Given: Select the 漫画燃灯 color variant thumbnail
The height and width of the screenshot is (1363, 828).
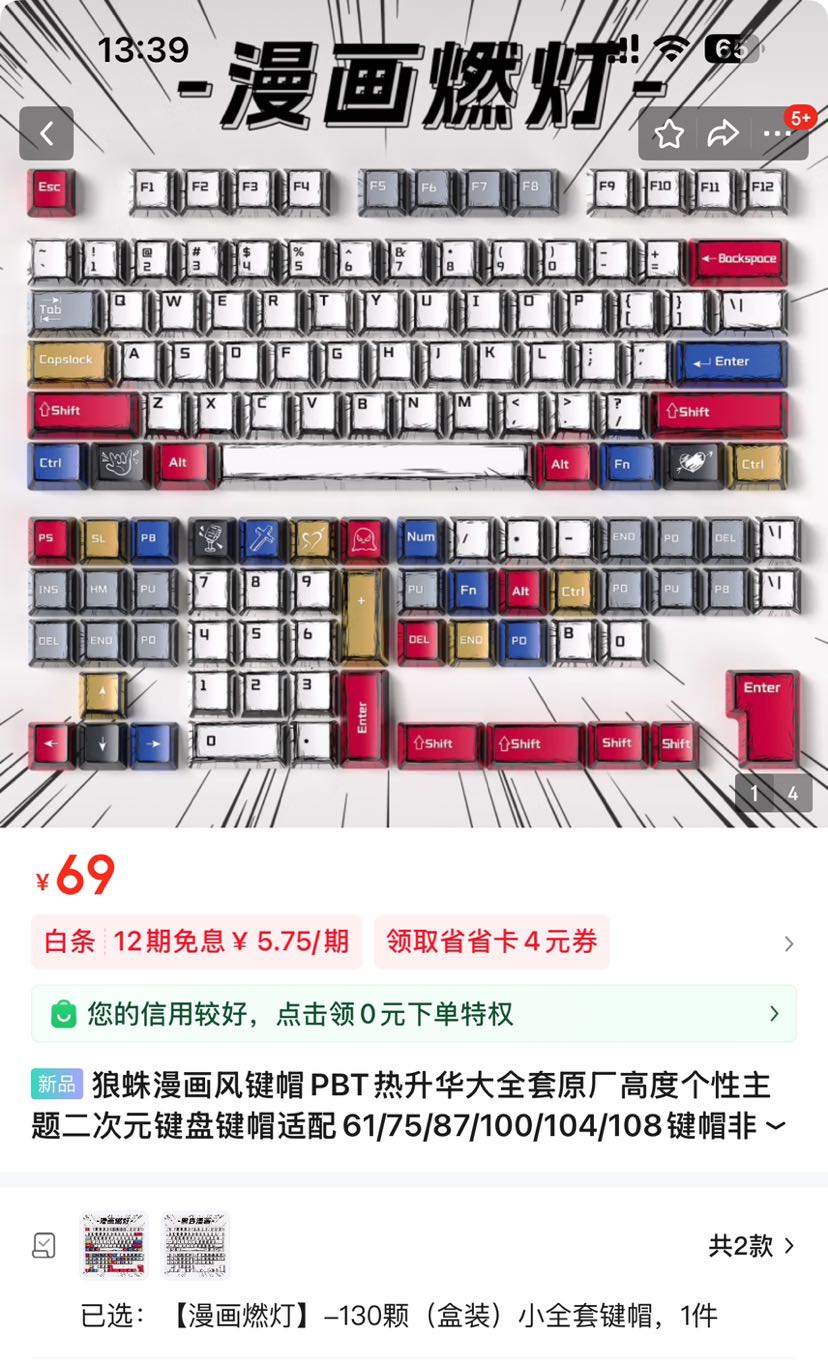Looking at the screenshot, I should coord(115,1245).
